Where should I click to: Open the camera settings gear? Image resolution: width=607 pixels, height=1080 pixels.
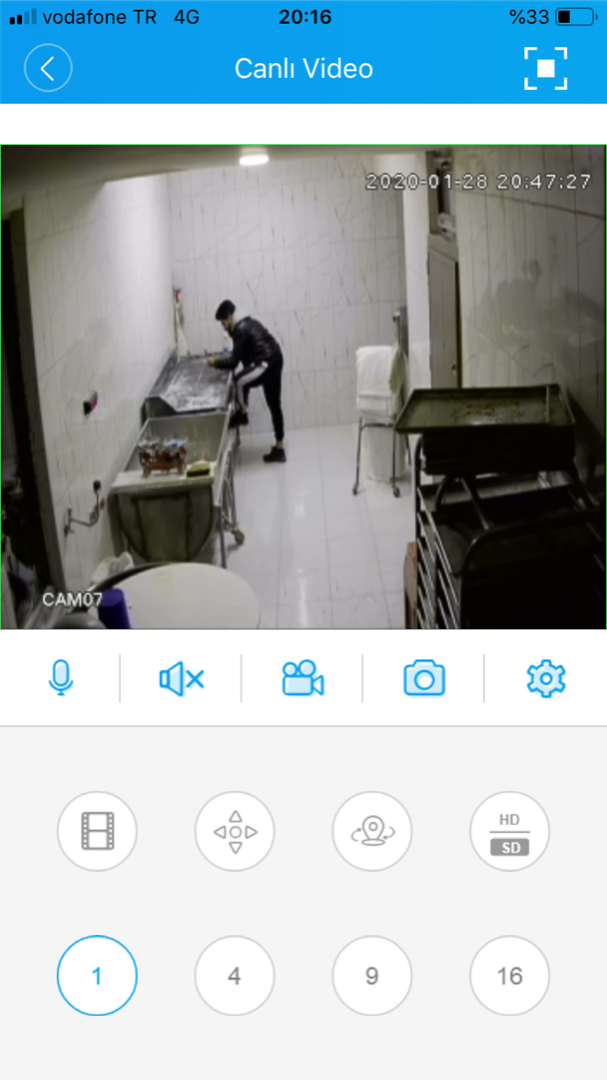pyautogui.click(x=546, y=679)
